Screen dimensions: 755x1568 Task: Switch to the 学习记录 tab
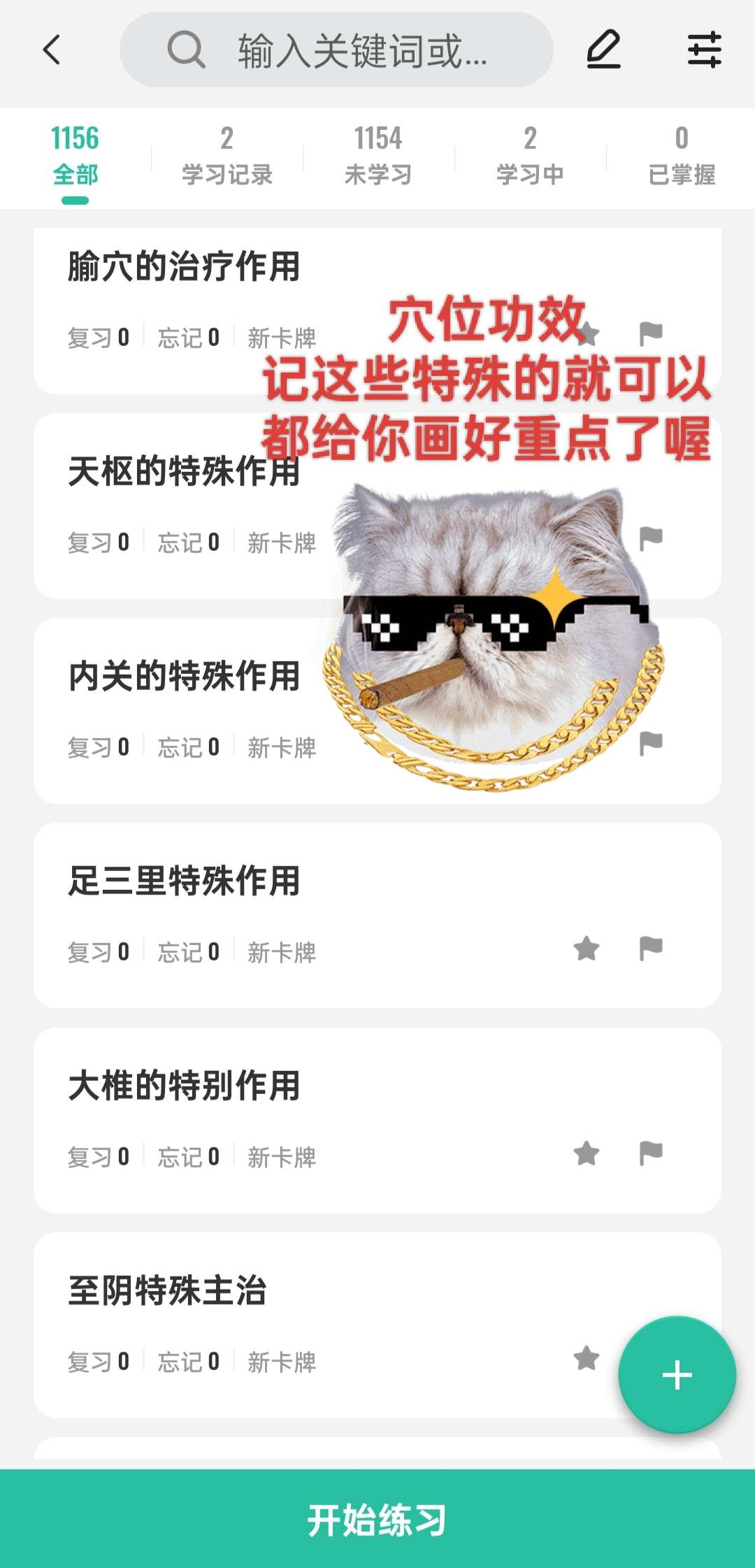(226, 155)
